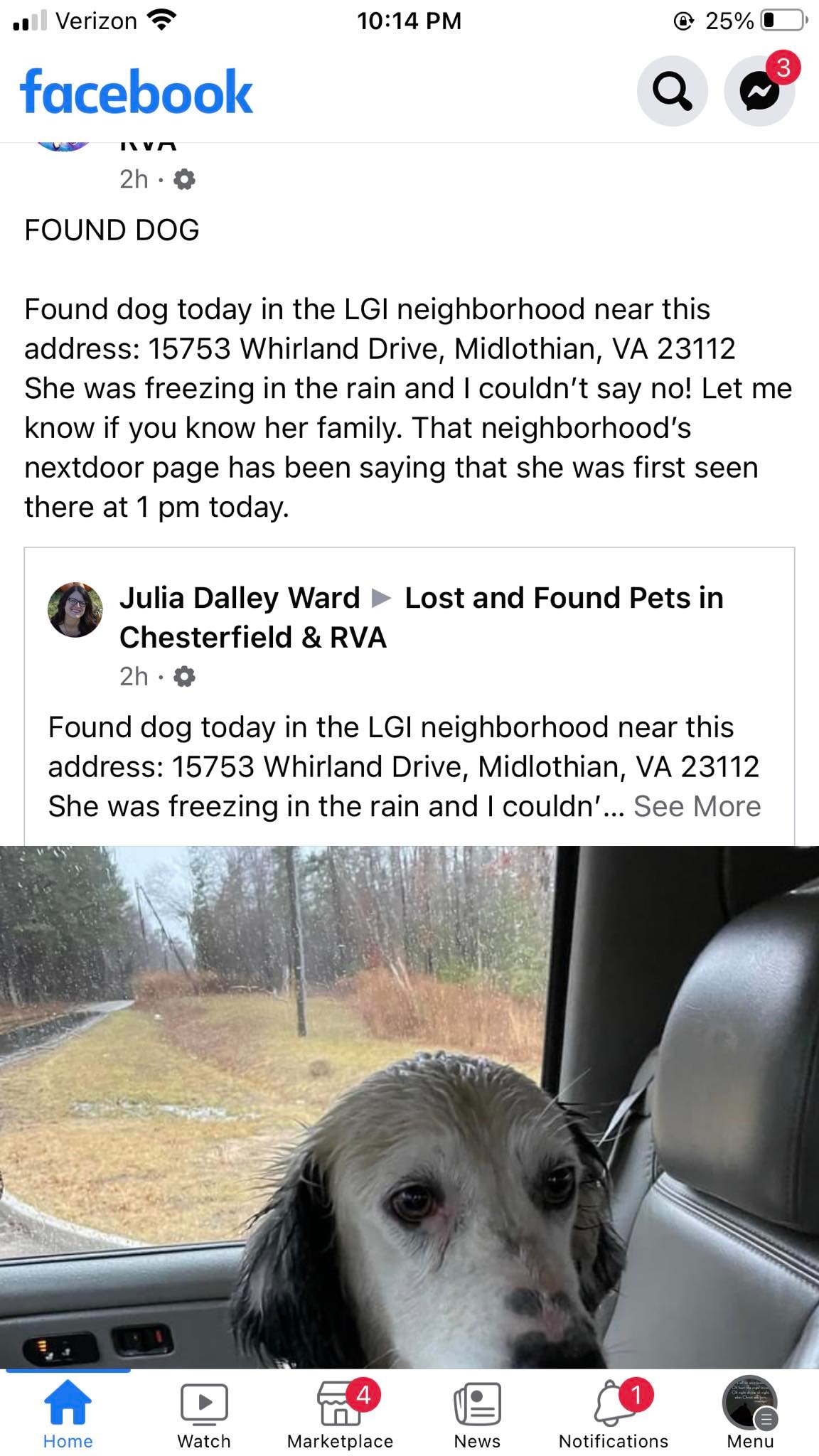This screenshot has width=819, height=1456.
Task: Go to the Home tab
Action: pos(68,1415)
